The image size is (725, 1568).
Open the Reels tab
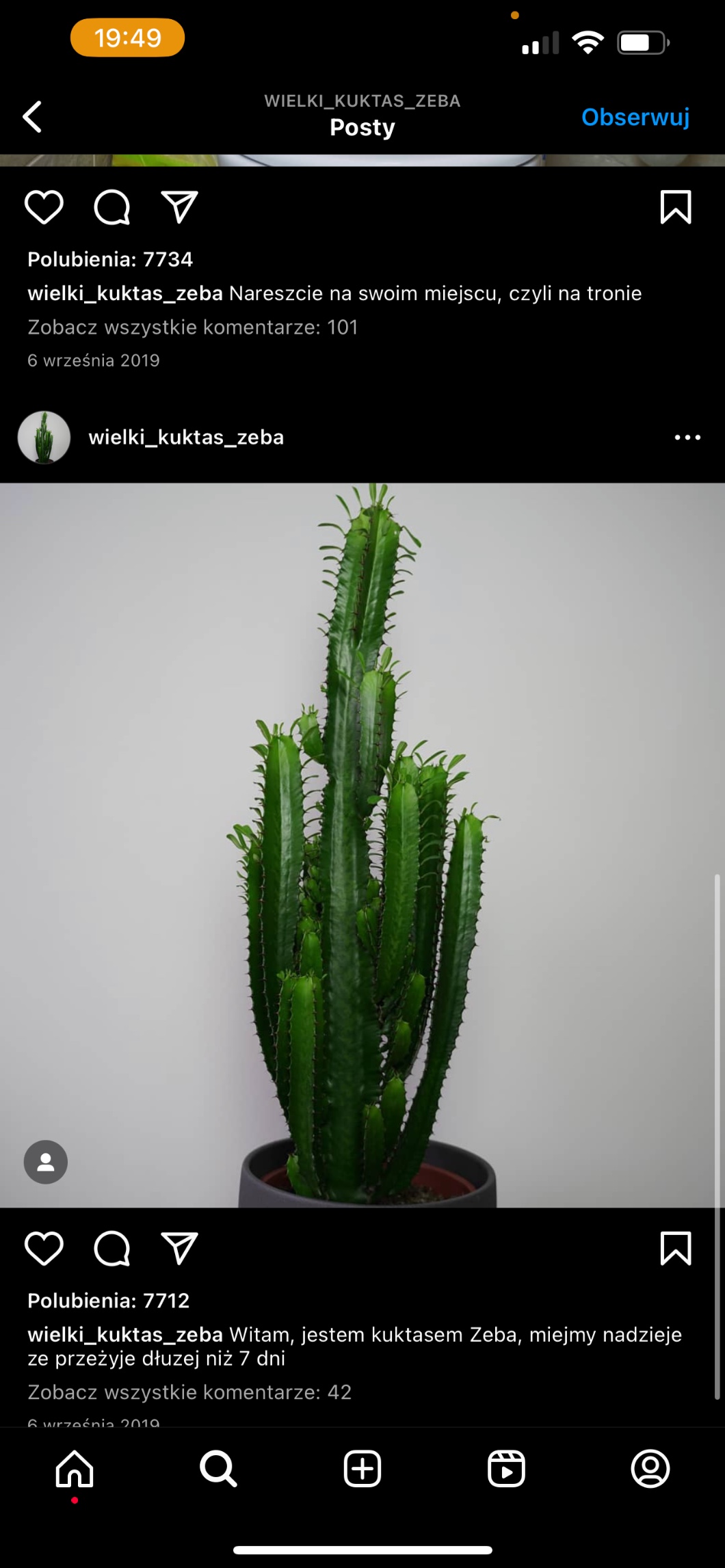tap(506, 1469)
